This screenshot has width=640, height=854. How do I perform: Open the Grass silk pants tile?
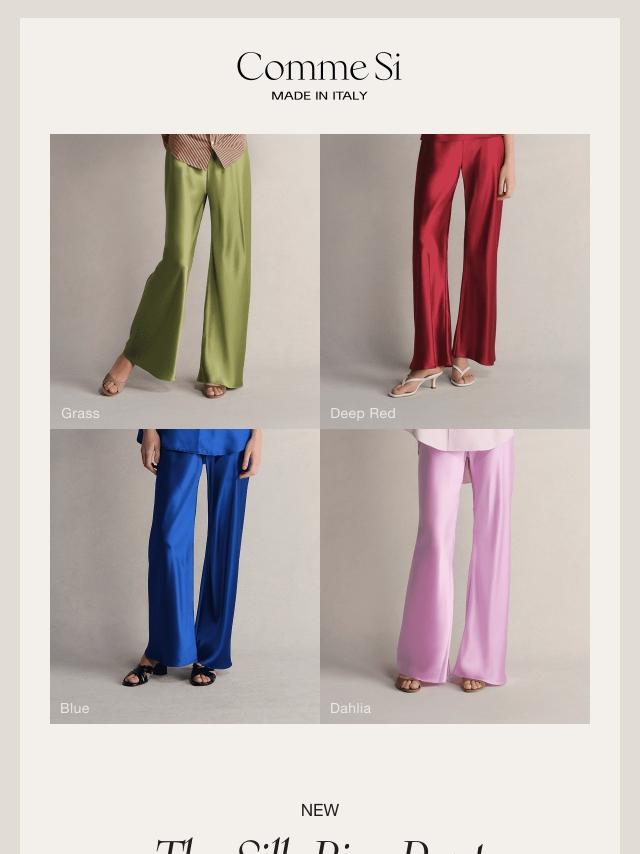tap(185, 281)
